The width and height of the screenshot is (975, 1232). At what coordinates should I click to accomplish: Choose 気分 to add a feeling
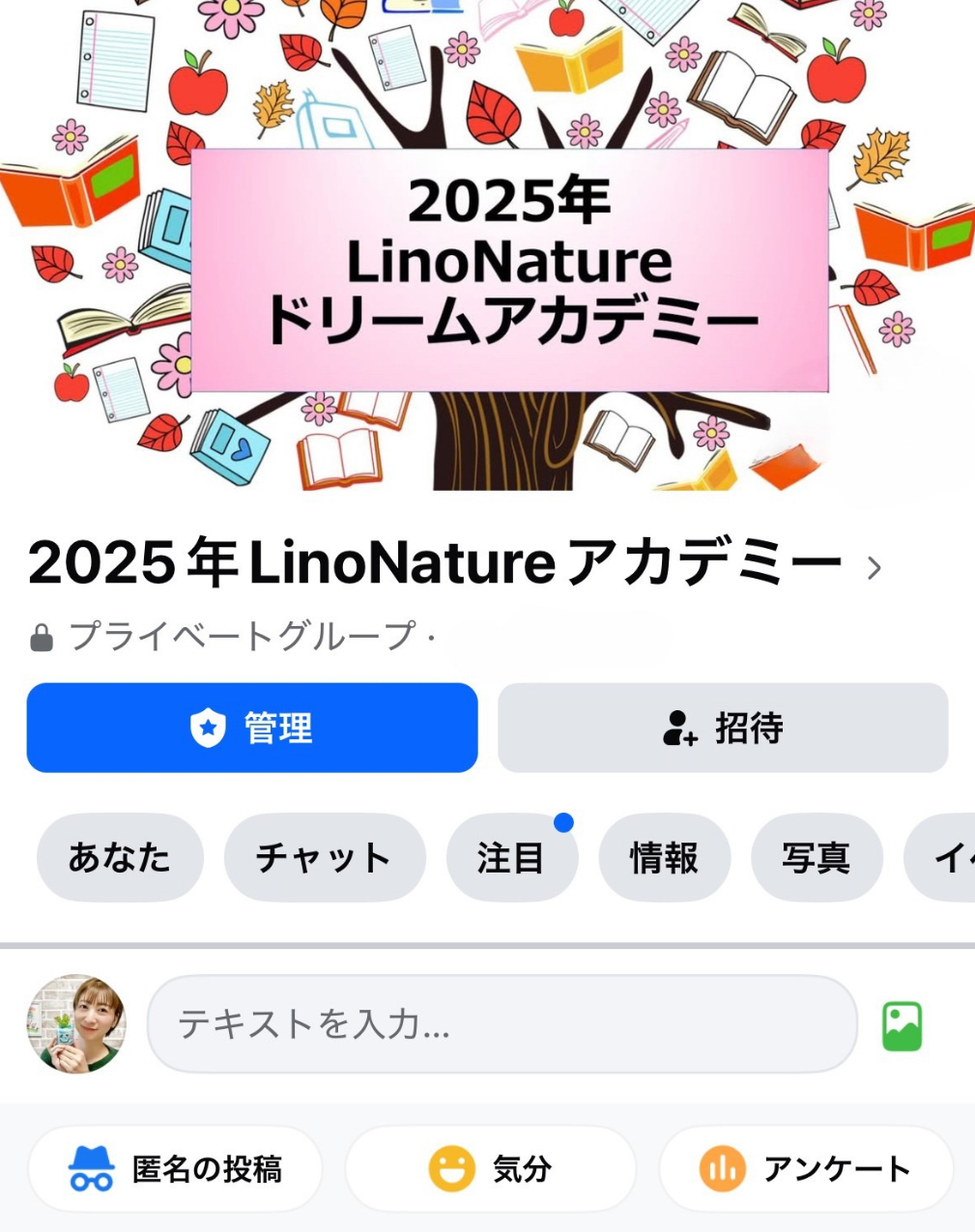(490, 1168)
